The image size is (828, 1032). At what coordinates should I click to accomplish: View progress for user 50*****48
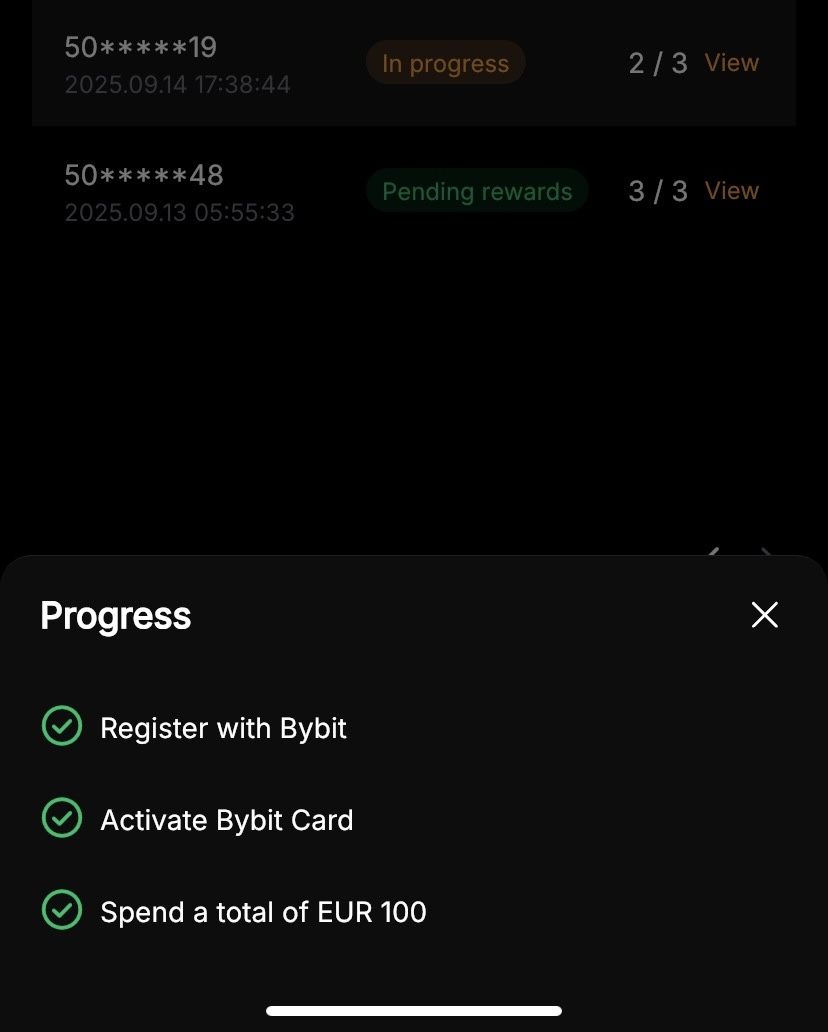(731, 191)
